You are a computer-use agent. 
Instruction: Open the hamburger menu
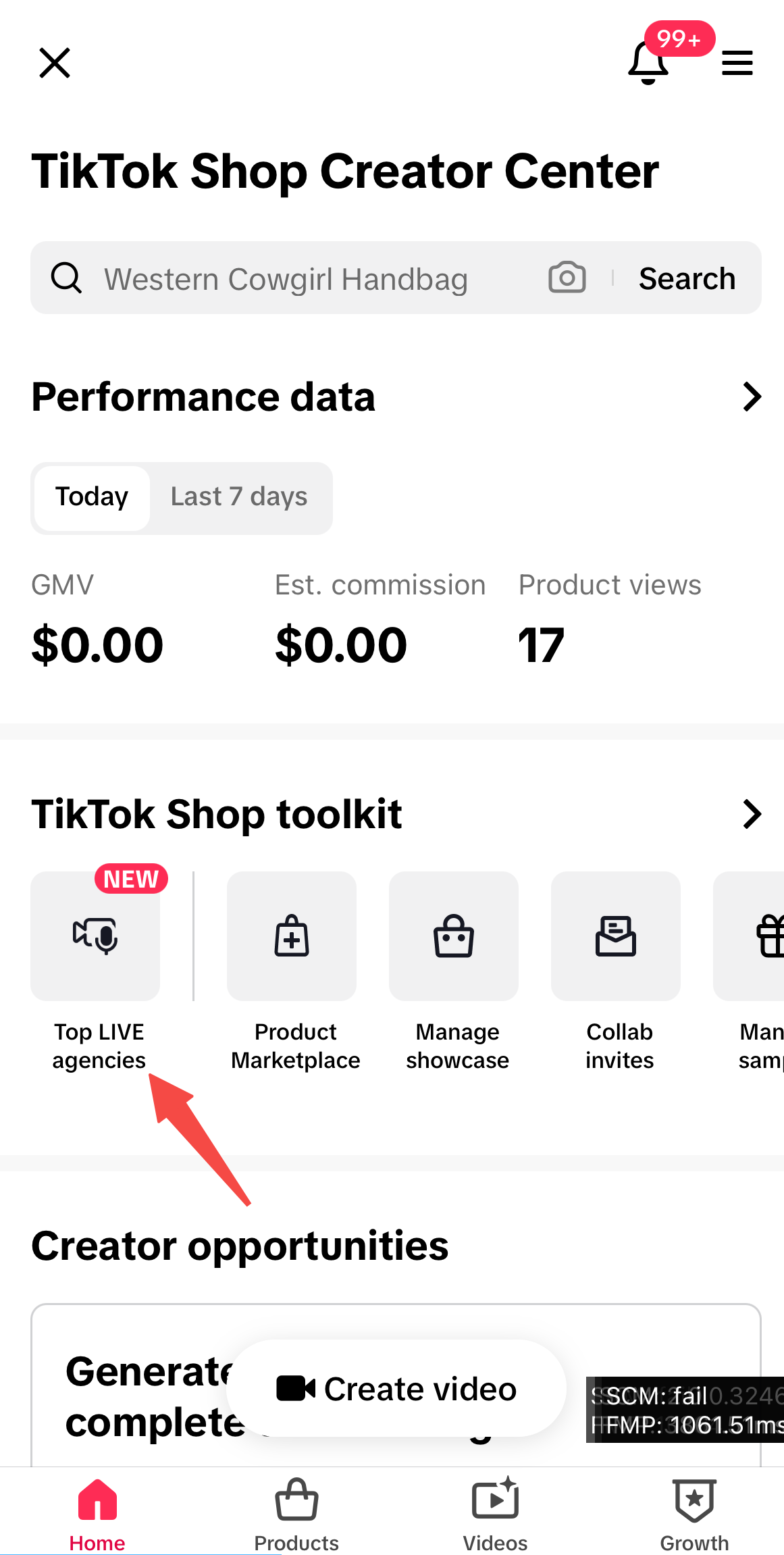[737, 63]
